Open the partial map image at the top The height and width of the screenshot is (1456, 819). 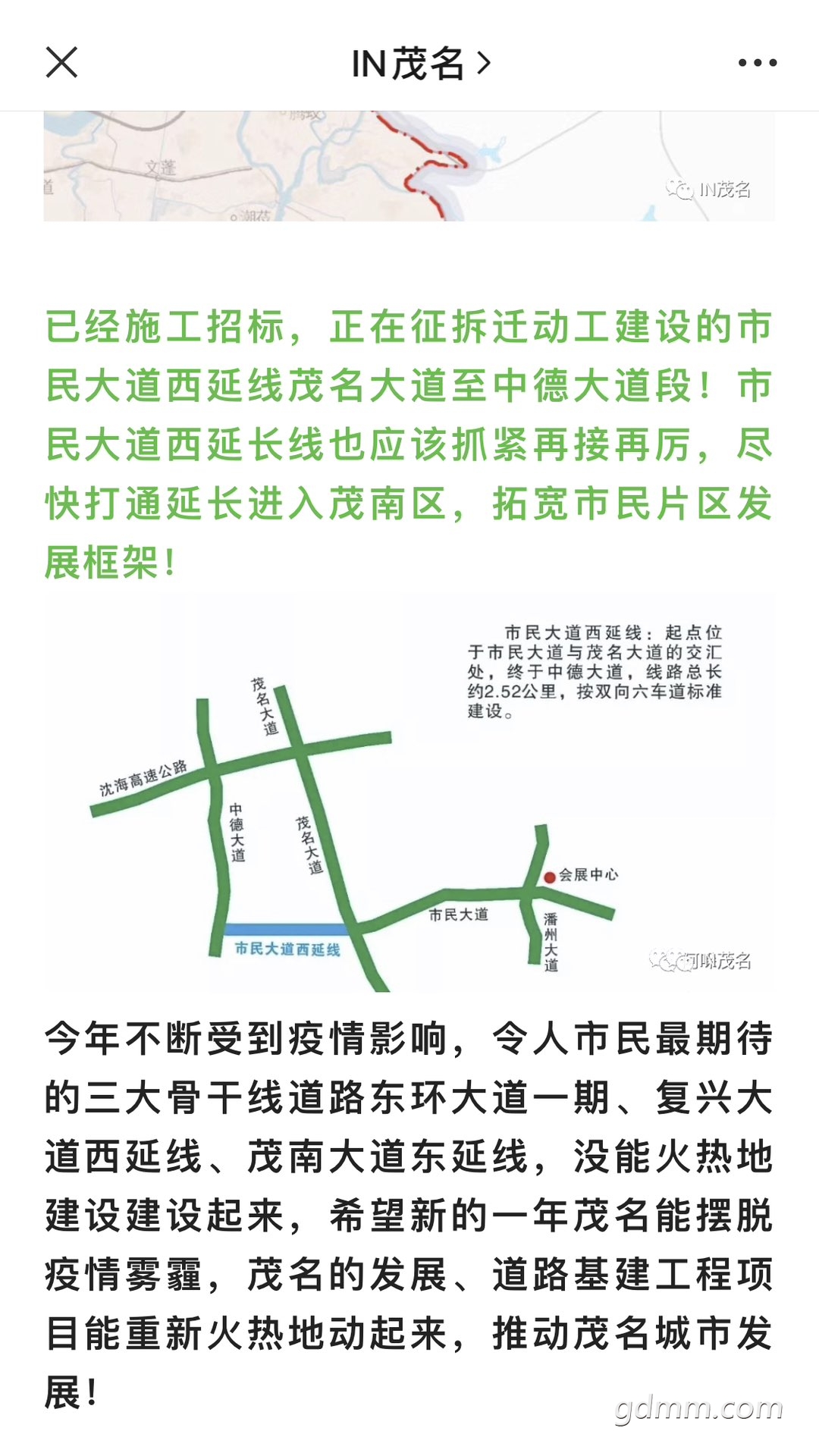[x=409, y=166]
